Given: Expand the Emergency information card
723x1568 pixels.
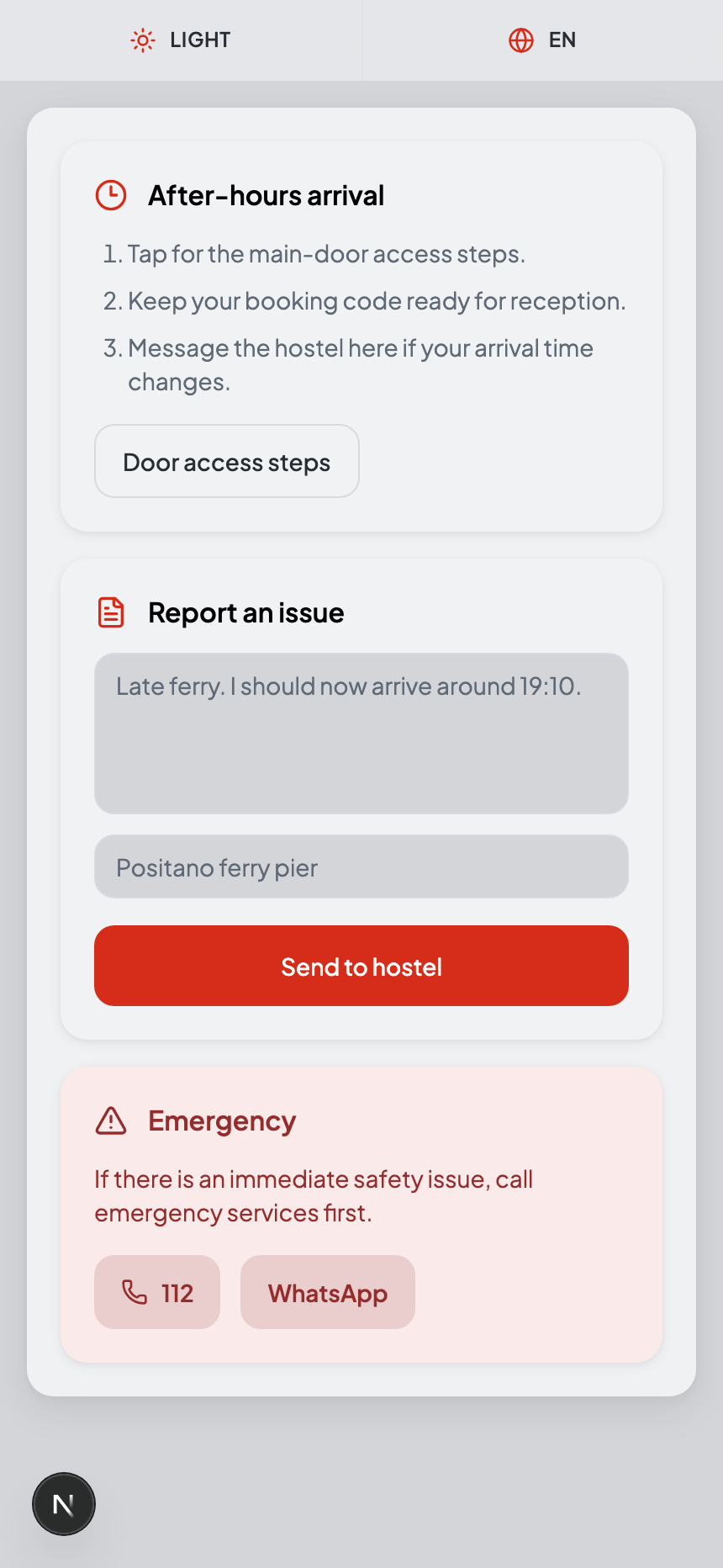Looking at the screenshot, I should click(x=222, y=1120).
